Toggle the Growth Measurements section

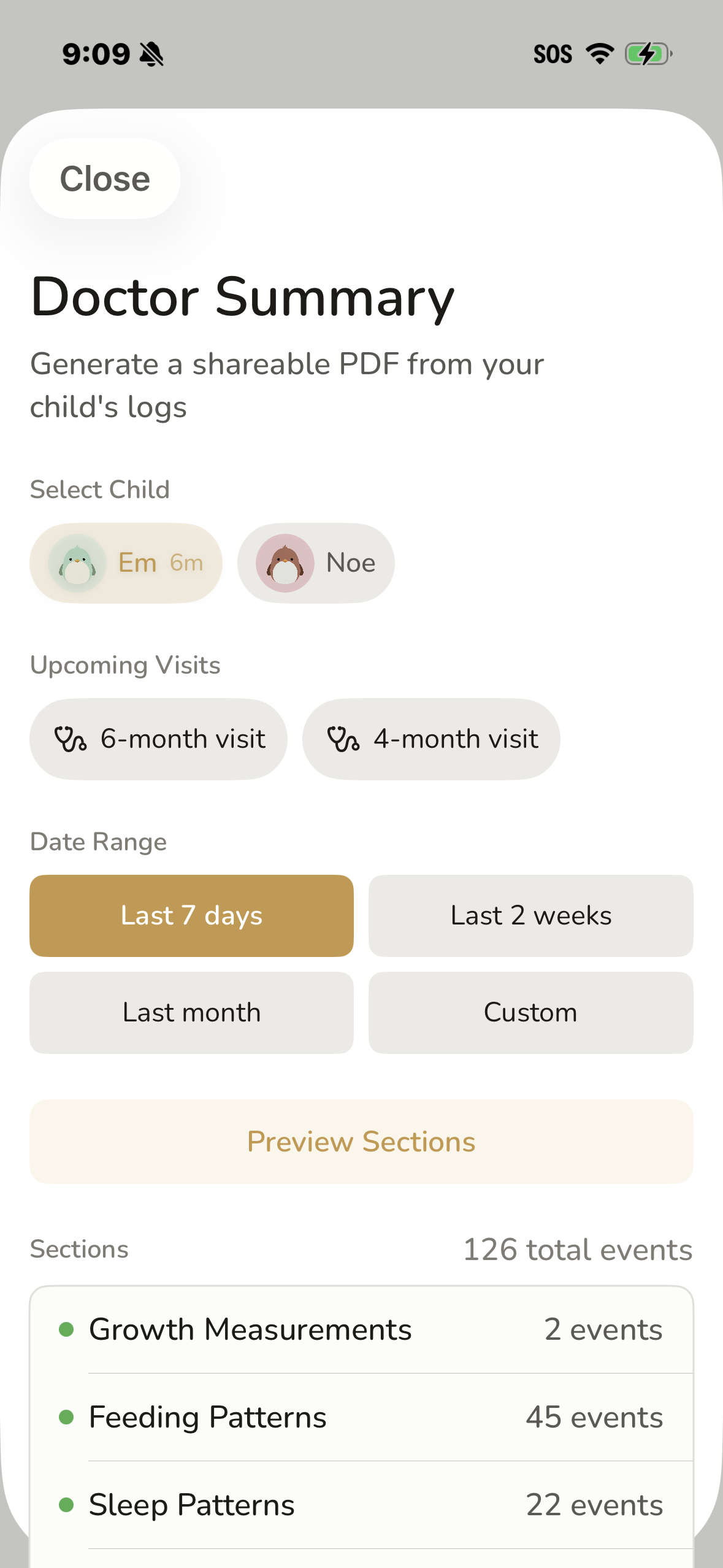[x=361, y=1329]
